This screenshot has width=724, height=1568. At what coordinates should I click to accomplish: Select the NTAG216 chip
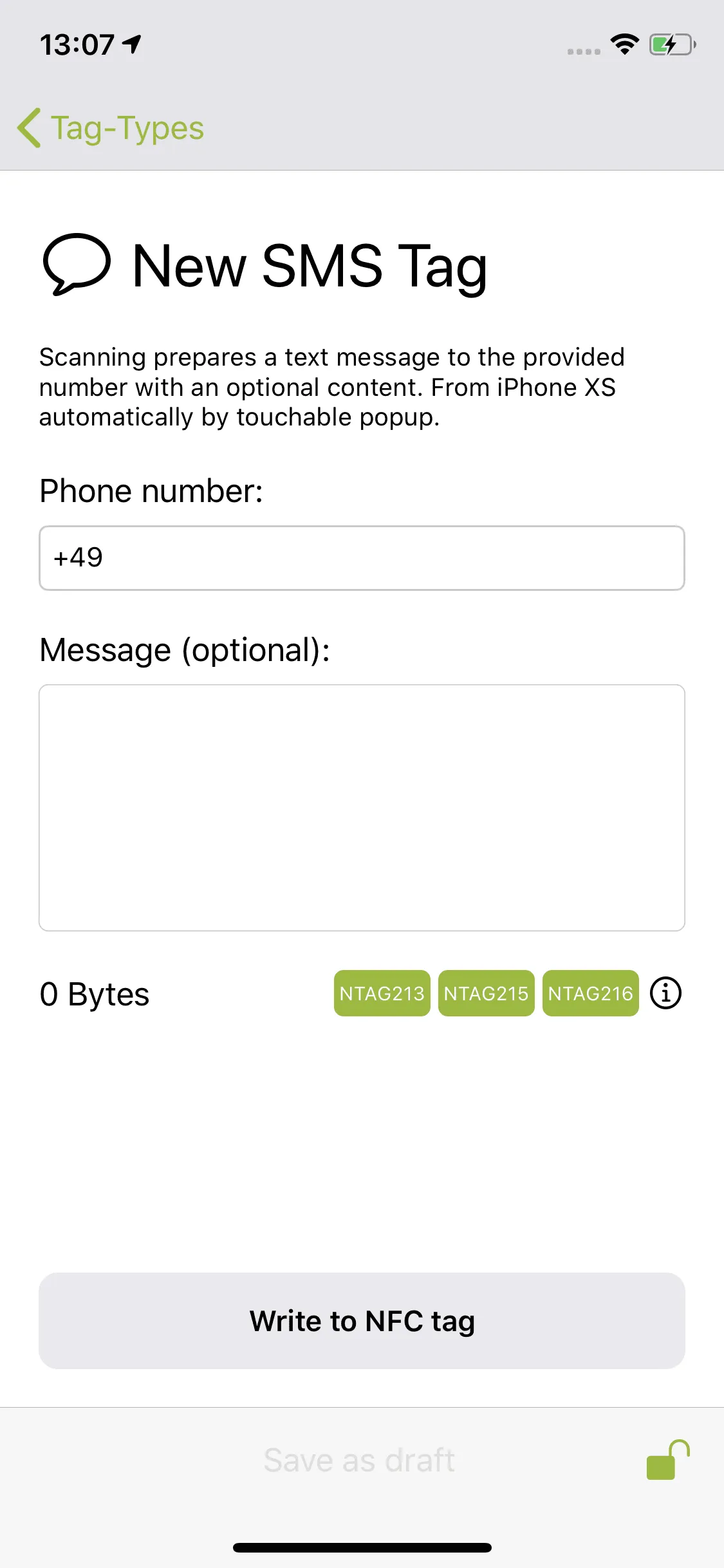[591, 993]
